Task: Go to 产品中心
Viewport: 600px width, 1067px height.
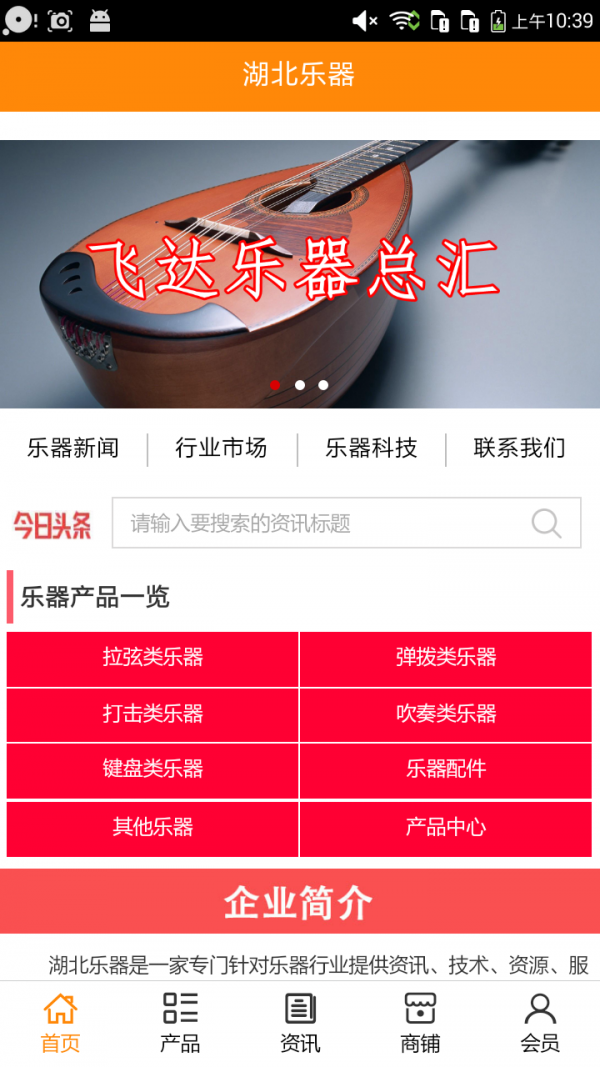Action: click(x=446, y=828)
